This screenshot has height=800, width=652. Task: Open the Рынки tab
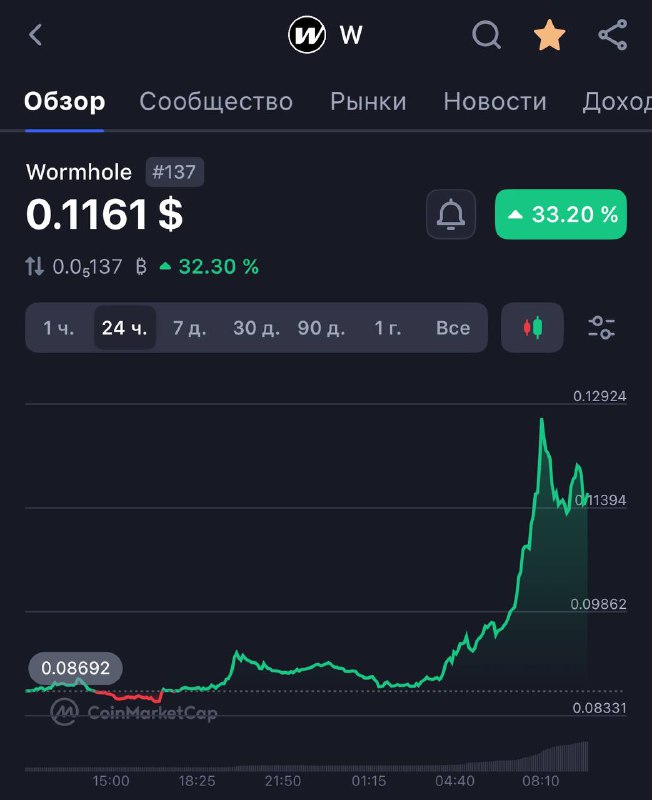click(x=368, y=101)
